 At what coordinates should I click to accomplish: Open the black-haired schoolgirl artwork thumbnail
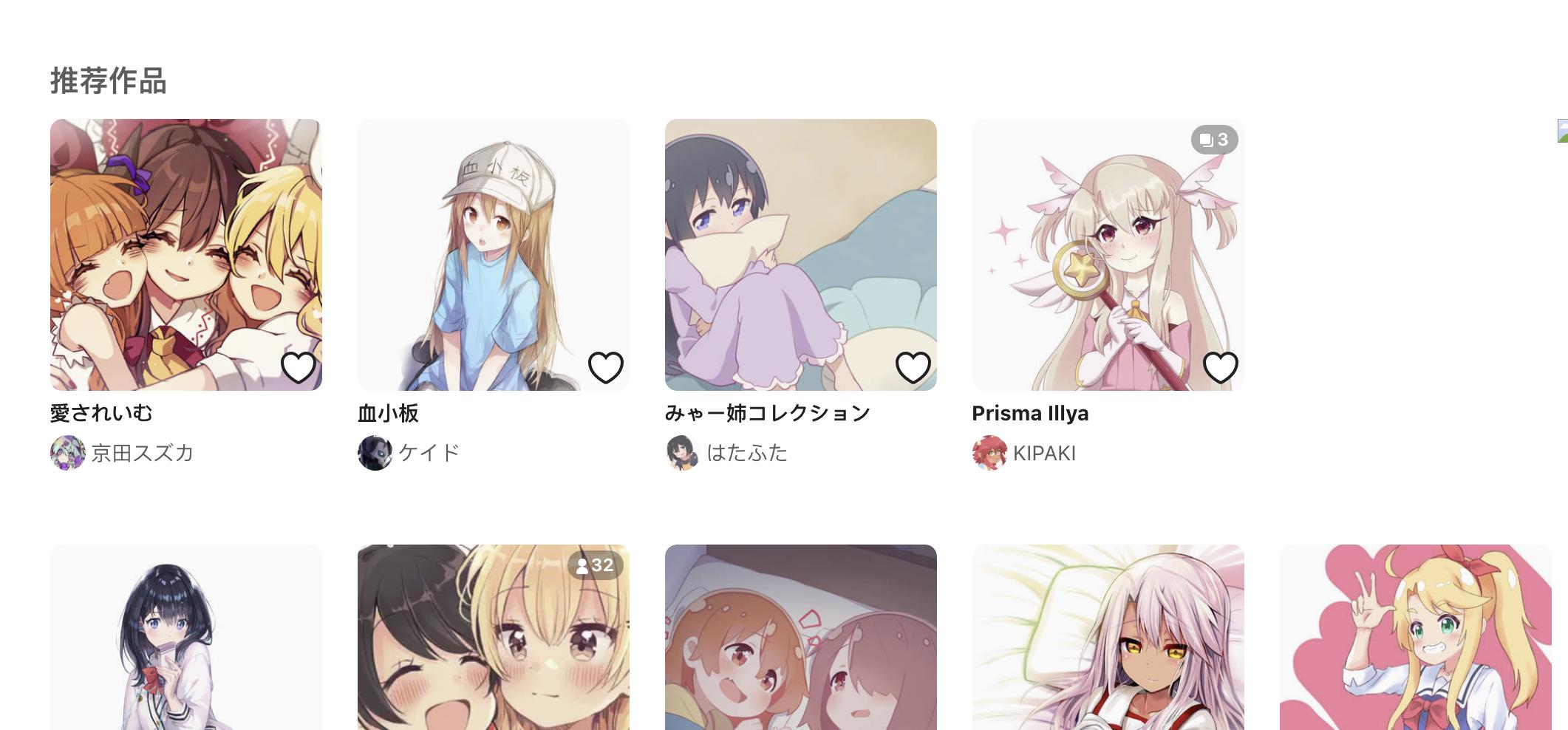[x=185, y=643]
